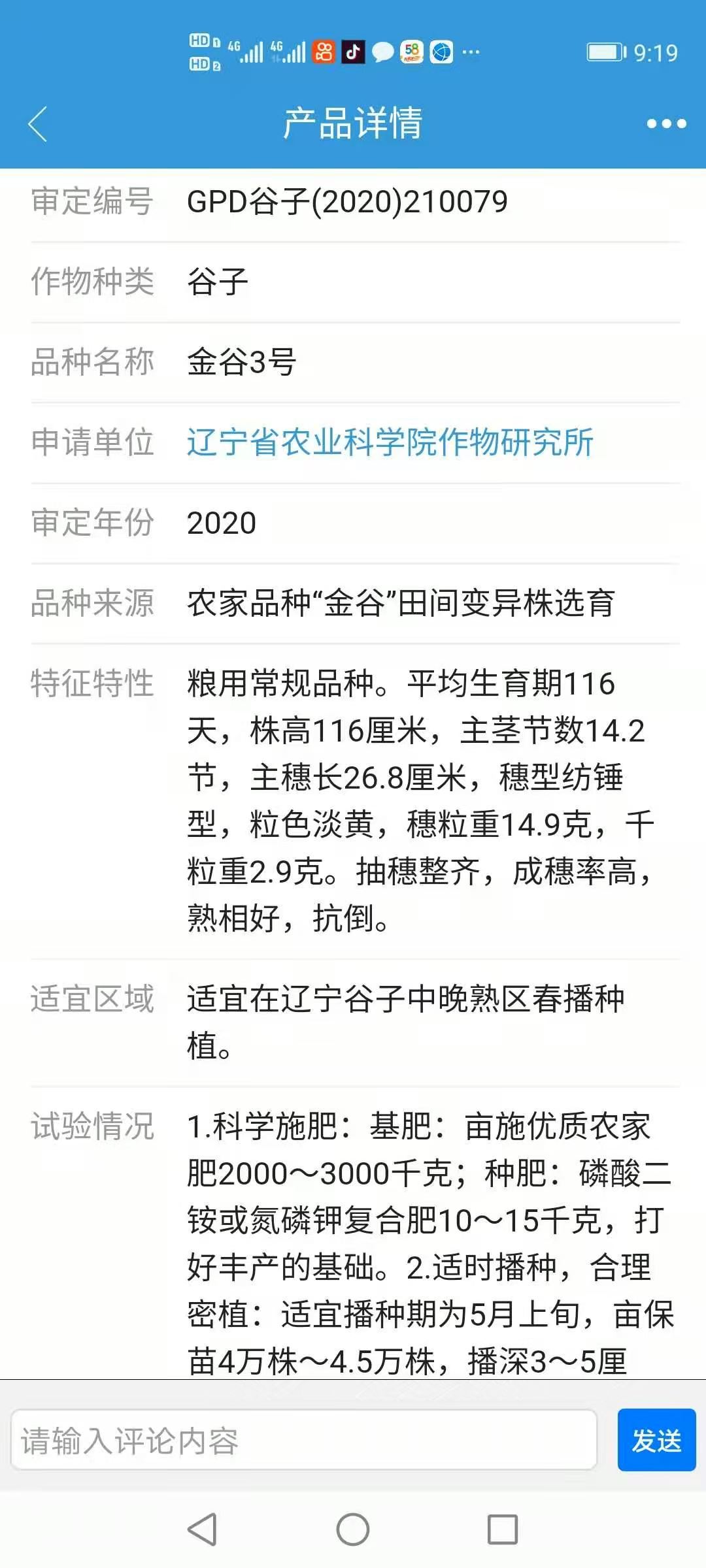Viewport: 706px width, 1568px height.
Task: Open the three-dot overflow menu
Action: tap(666, 123)
